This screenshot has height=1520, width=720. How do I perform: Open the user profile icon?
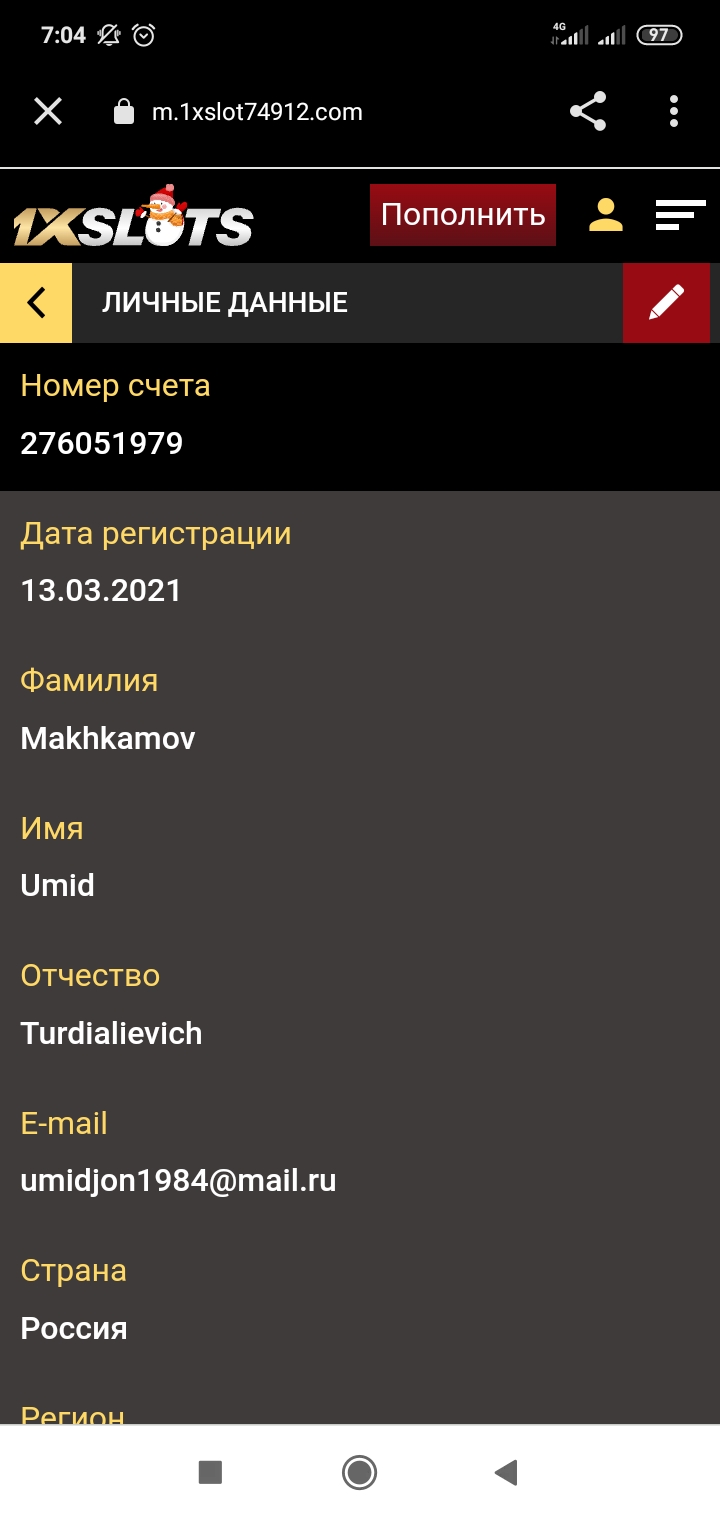pyautogui.click(x=606, y=215)
